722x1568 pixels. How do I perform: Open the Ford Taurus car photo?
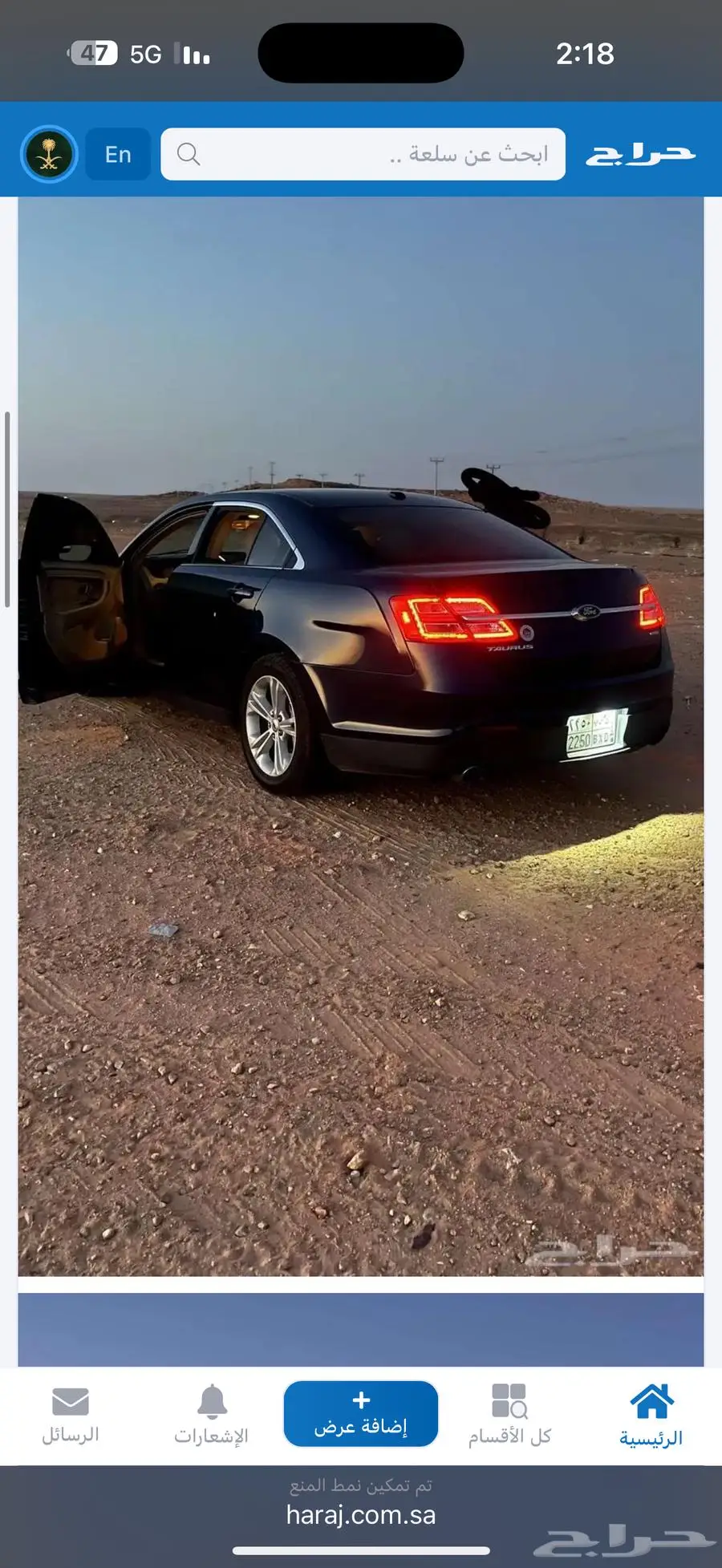pyautogui.click(x=361, y=736)
